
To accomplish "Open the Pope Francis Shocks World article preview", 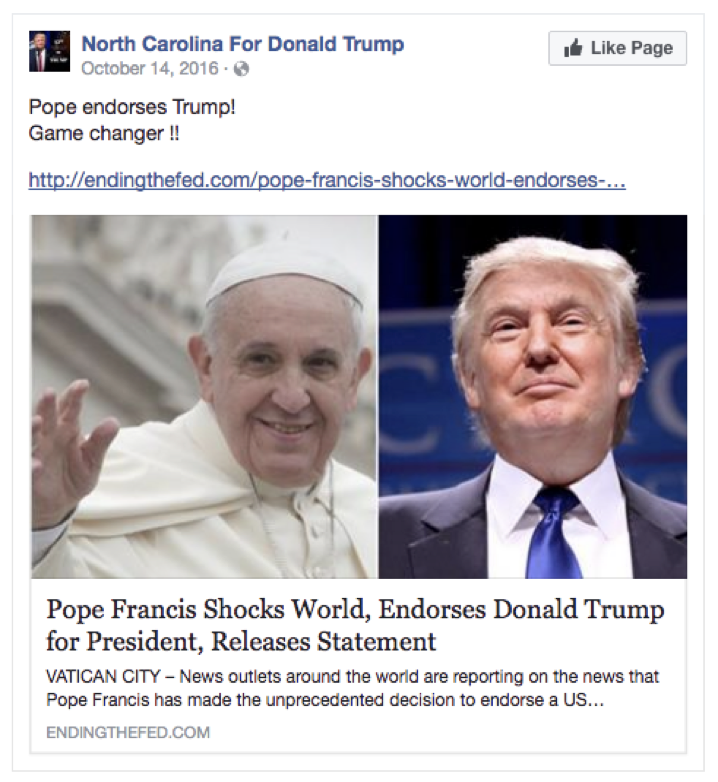I will pos(356,625).
